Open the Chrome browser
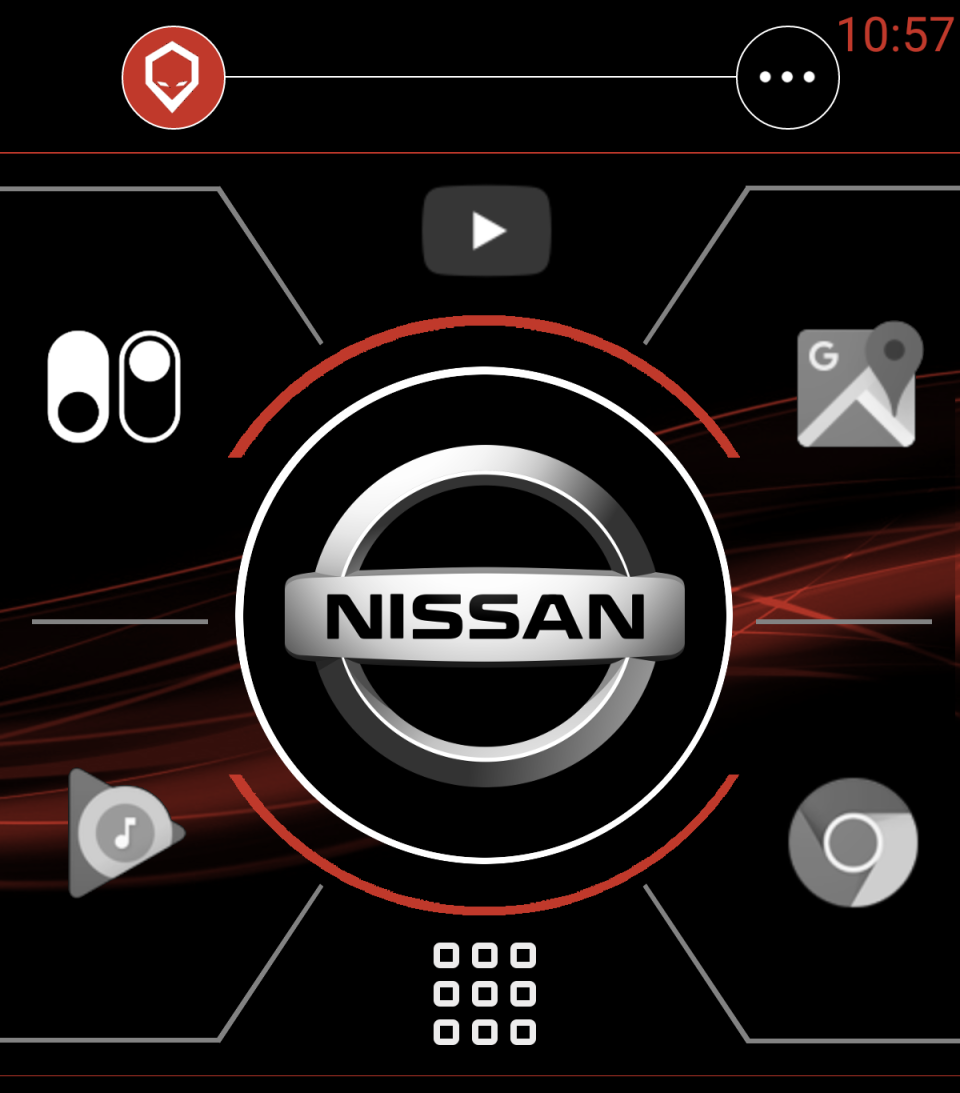 coord(852,843)
